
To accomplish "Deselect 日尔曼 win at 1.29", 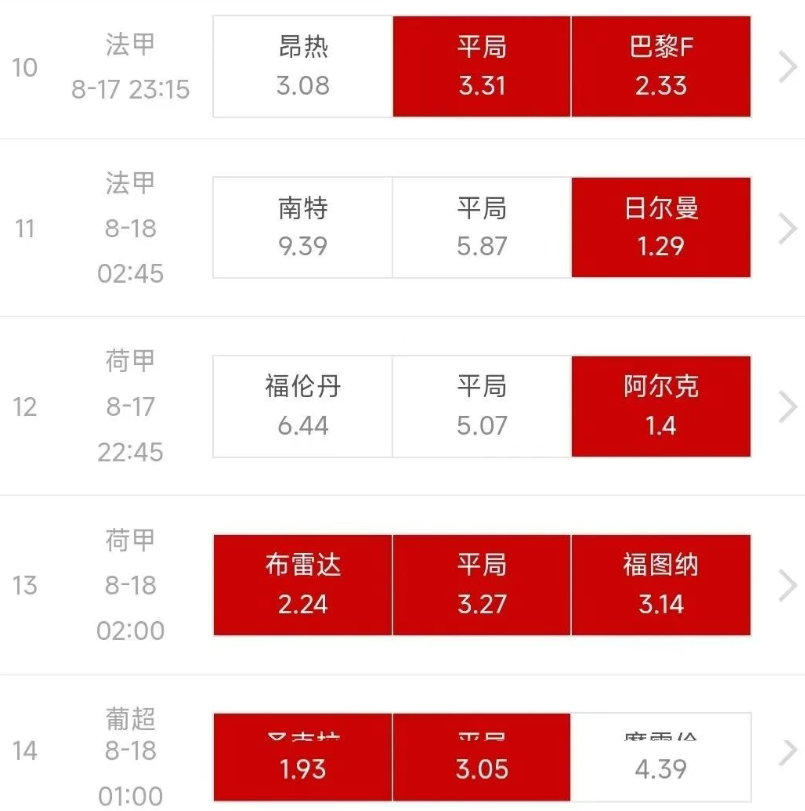I will click(661, 228).
